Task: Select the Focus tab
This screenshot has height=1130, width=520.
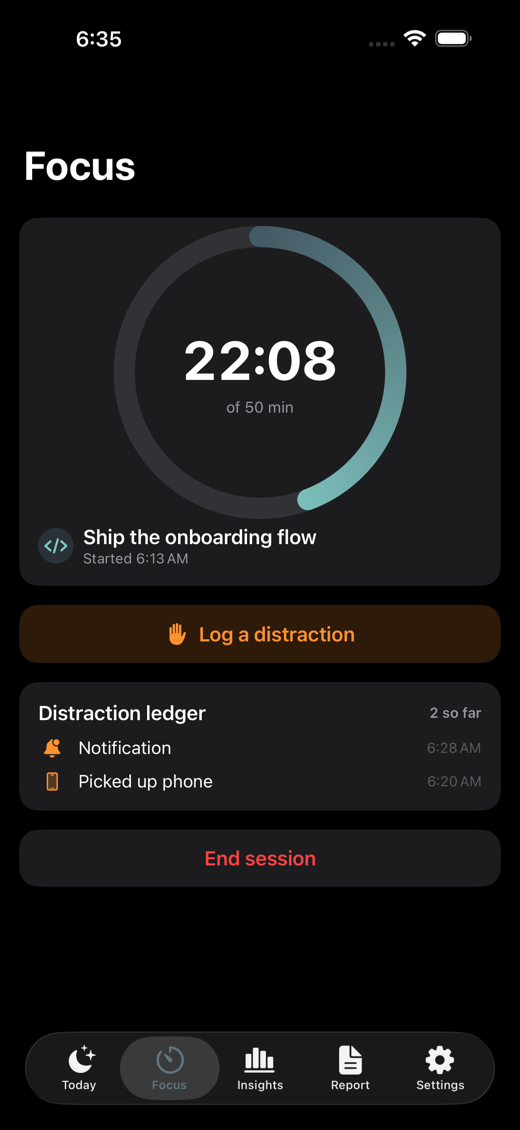Action: [169, 1068]
